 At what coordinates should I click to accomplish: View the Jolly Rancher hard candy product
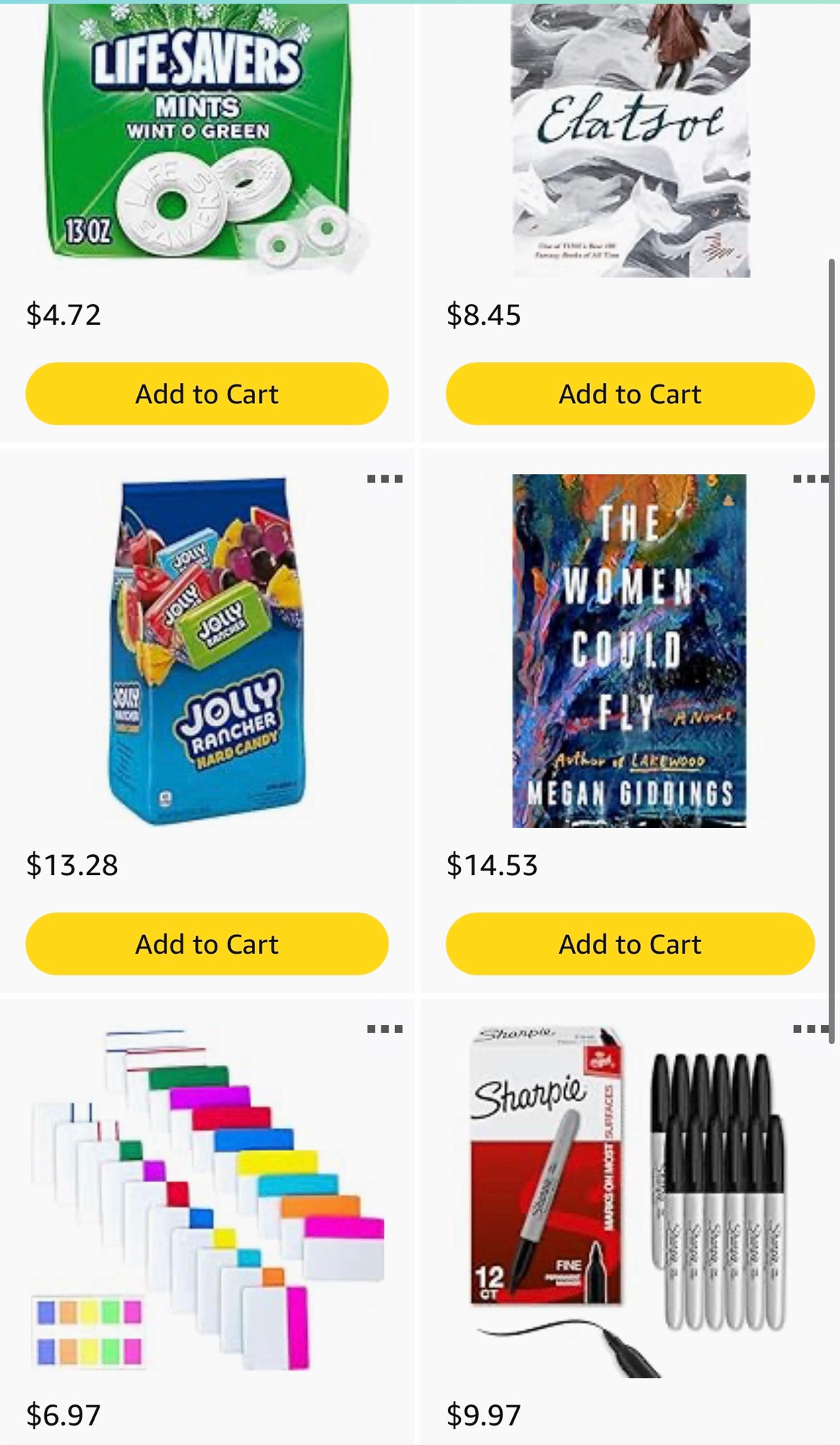(x=207, y=650)
